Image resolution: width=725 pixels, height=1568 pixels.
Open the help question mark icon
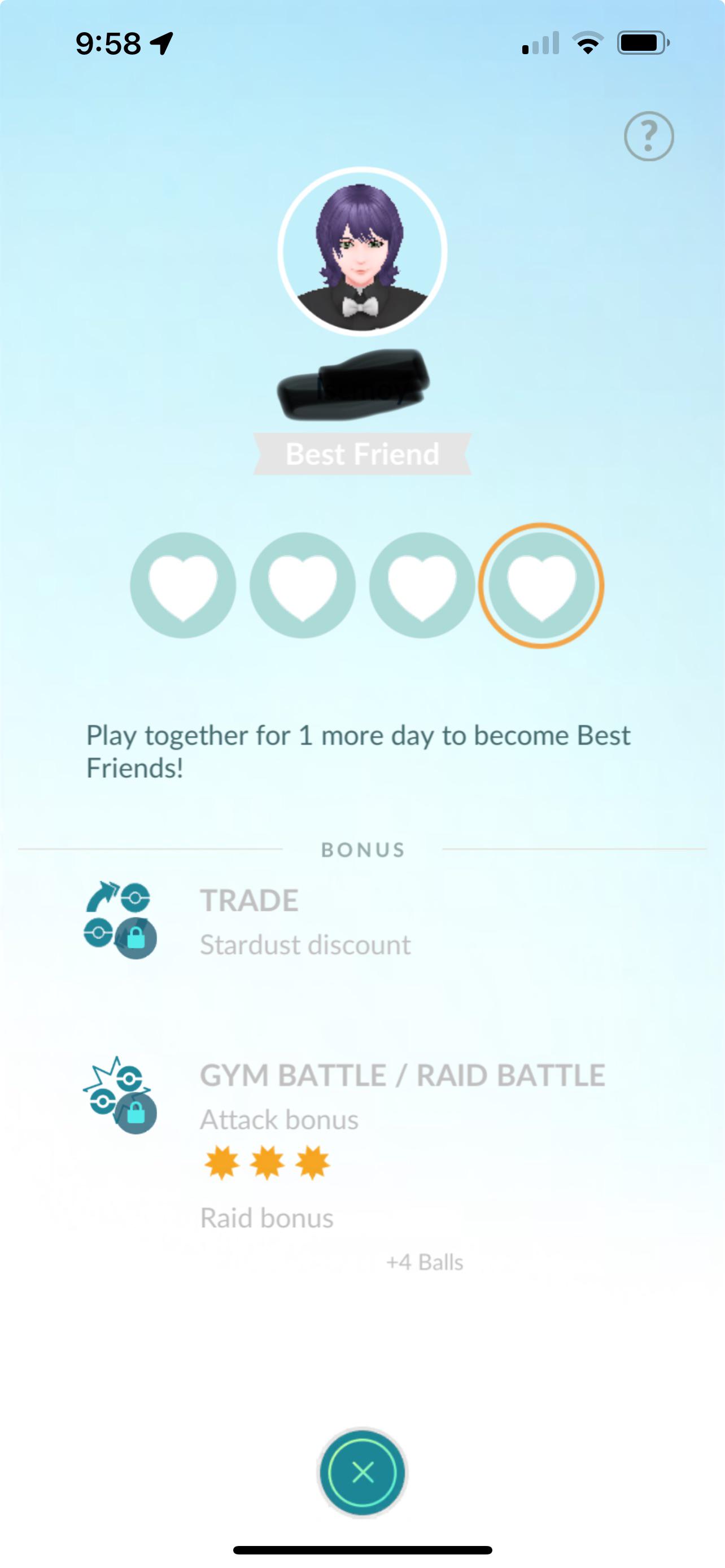click(x=648, y=135)
